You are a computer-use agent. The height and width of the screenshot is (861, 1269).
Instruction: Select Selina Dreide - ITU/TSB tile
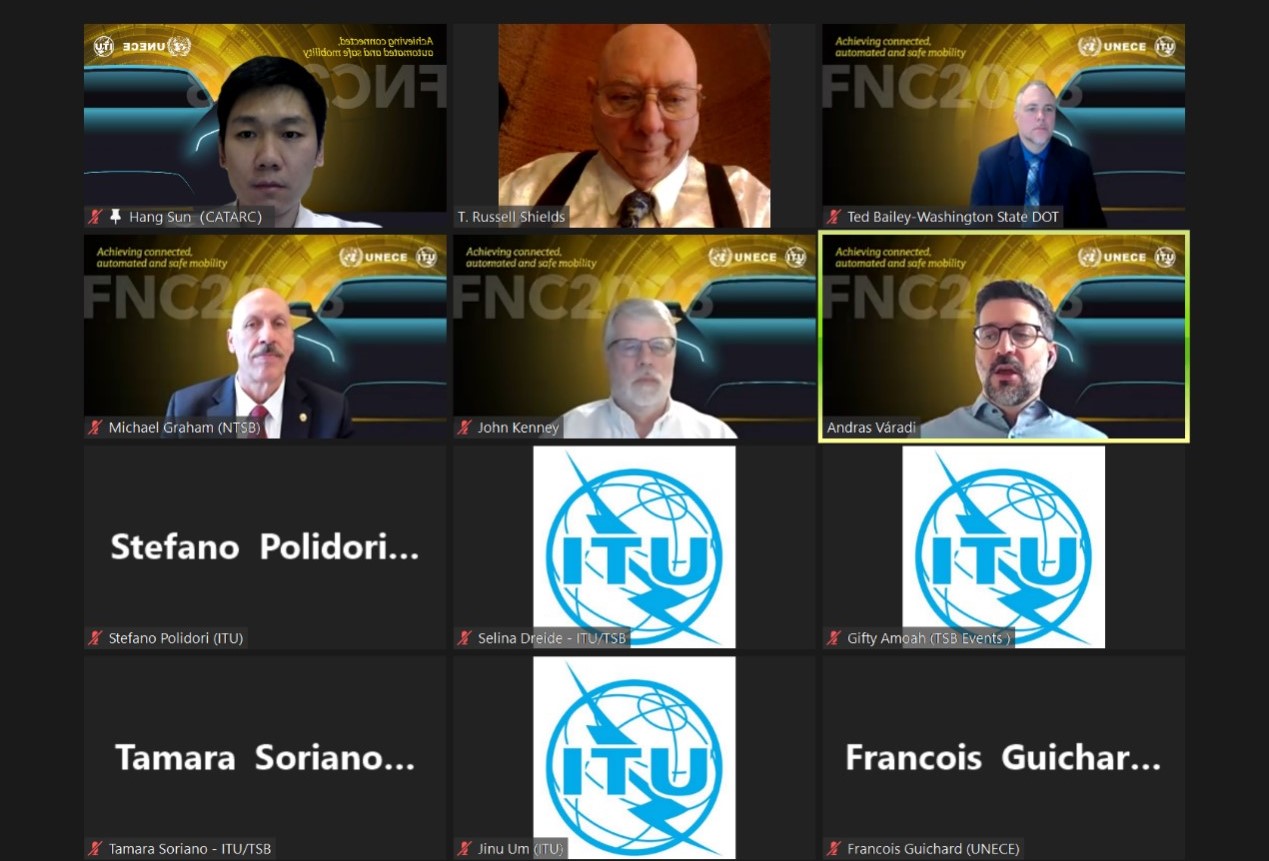[x=634, y=547]
